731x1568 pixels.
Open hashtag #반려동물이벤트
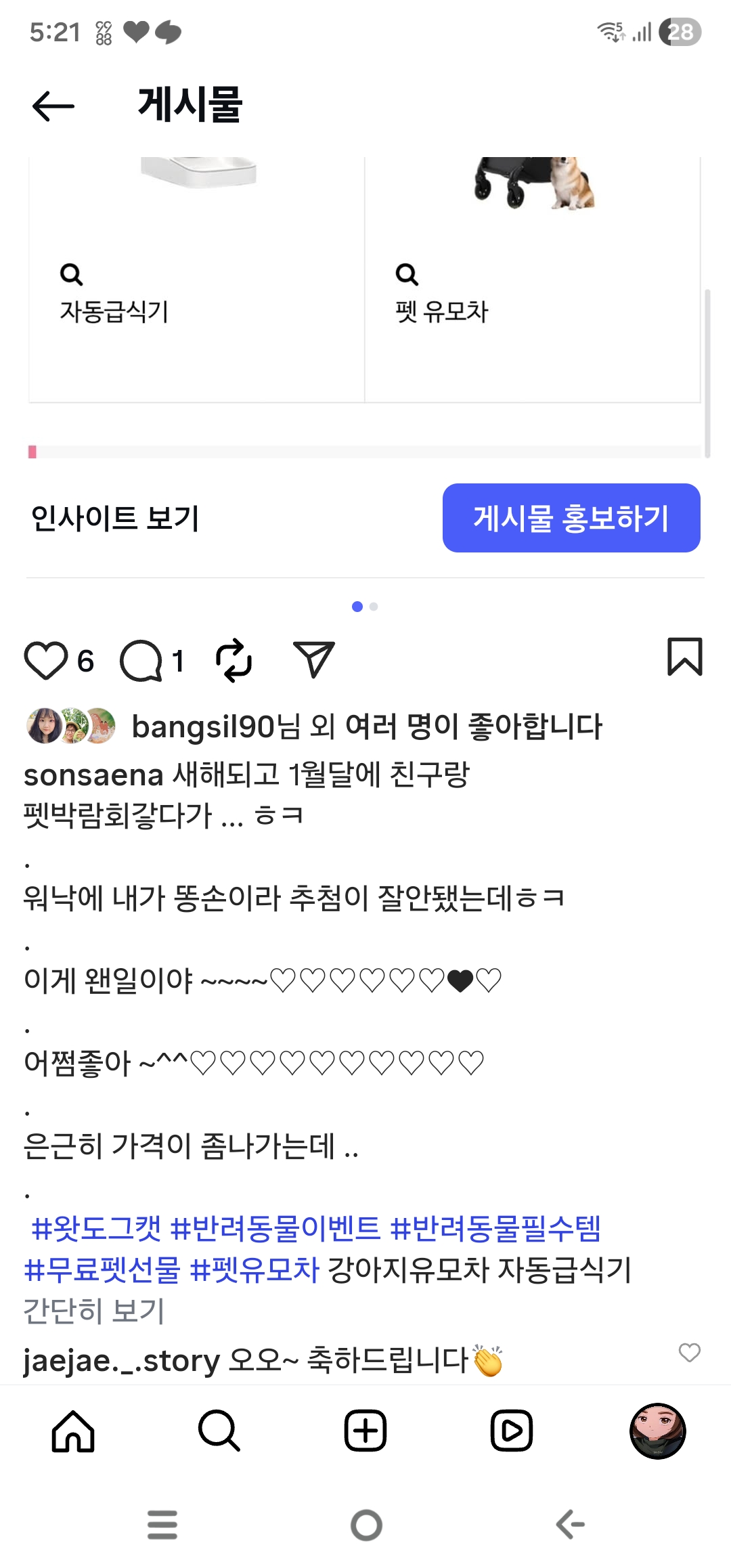click(x=275, y=1228)
